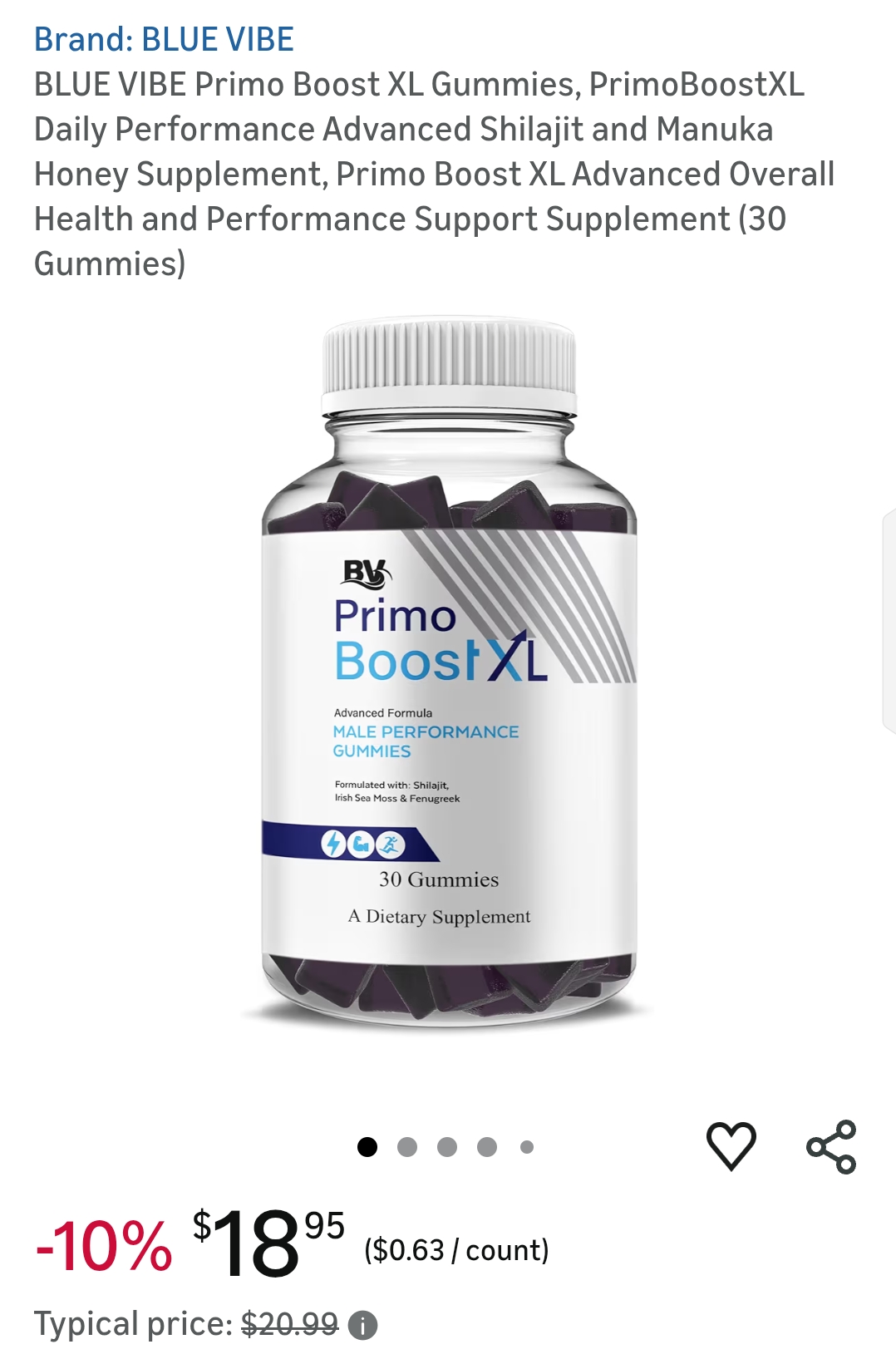896x1359 pixels.
Task: Tap the last carousel dot
Action: (526, 1145)
